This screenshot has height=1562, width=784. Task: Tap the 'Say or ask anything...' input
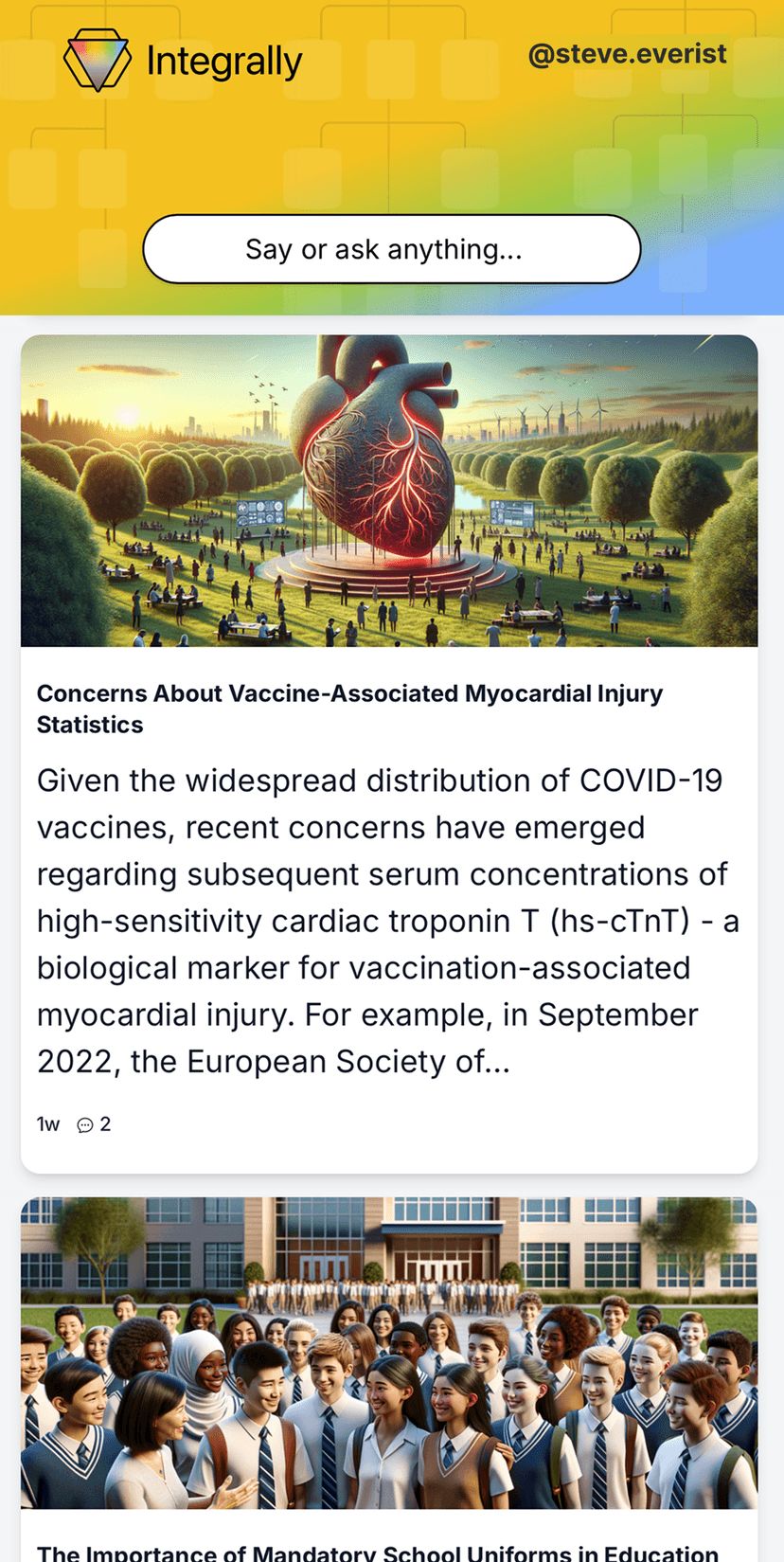coord(391,249)
